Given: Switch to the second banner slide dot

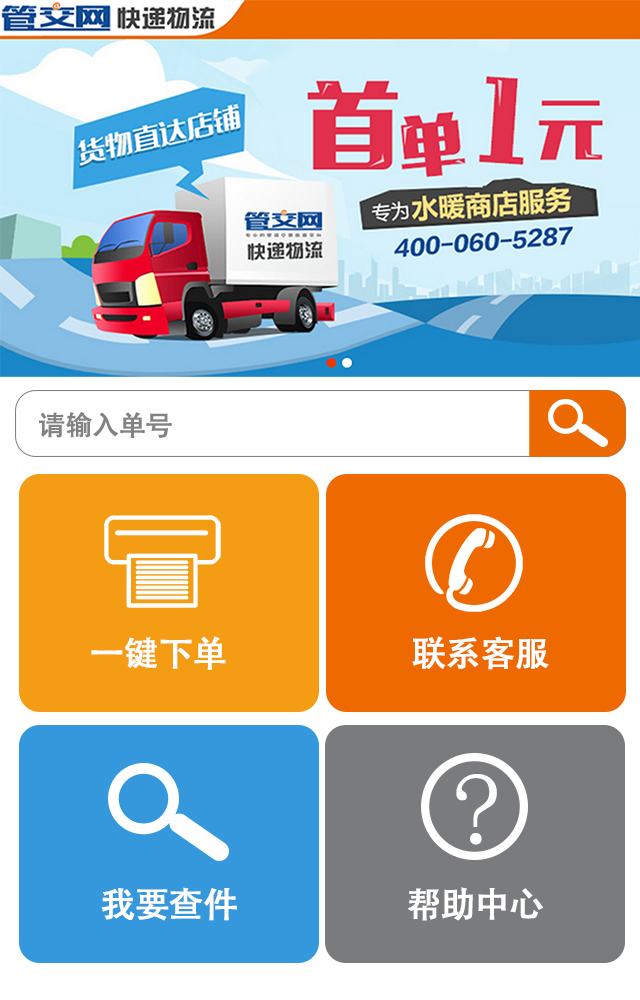Looking at the screenshot, I should (x=347, y=363).
